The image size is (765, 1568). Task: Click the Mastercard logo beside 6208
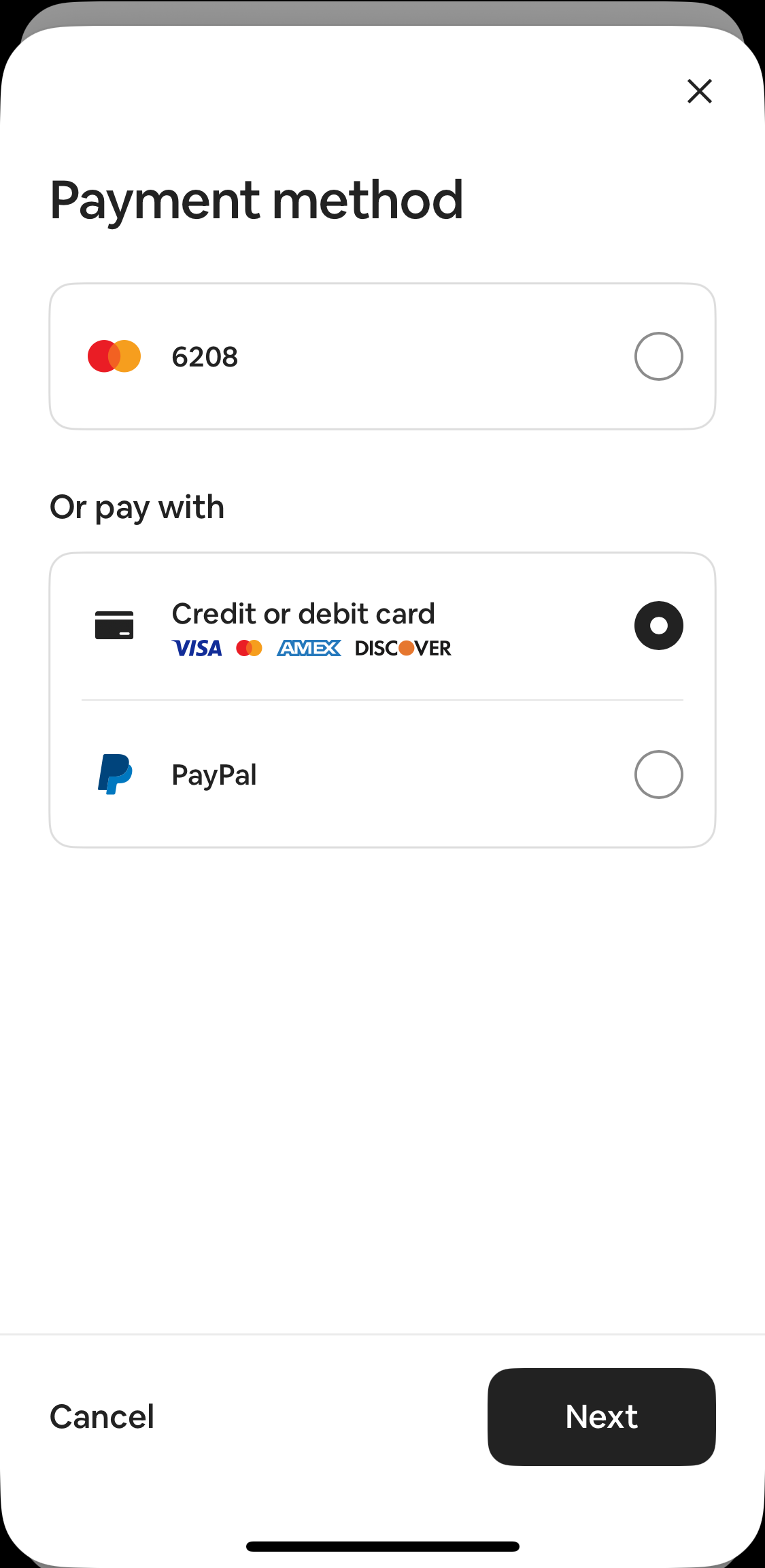coord(114,356)
